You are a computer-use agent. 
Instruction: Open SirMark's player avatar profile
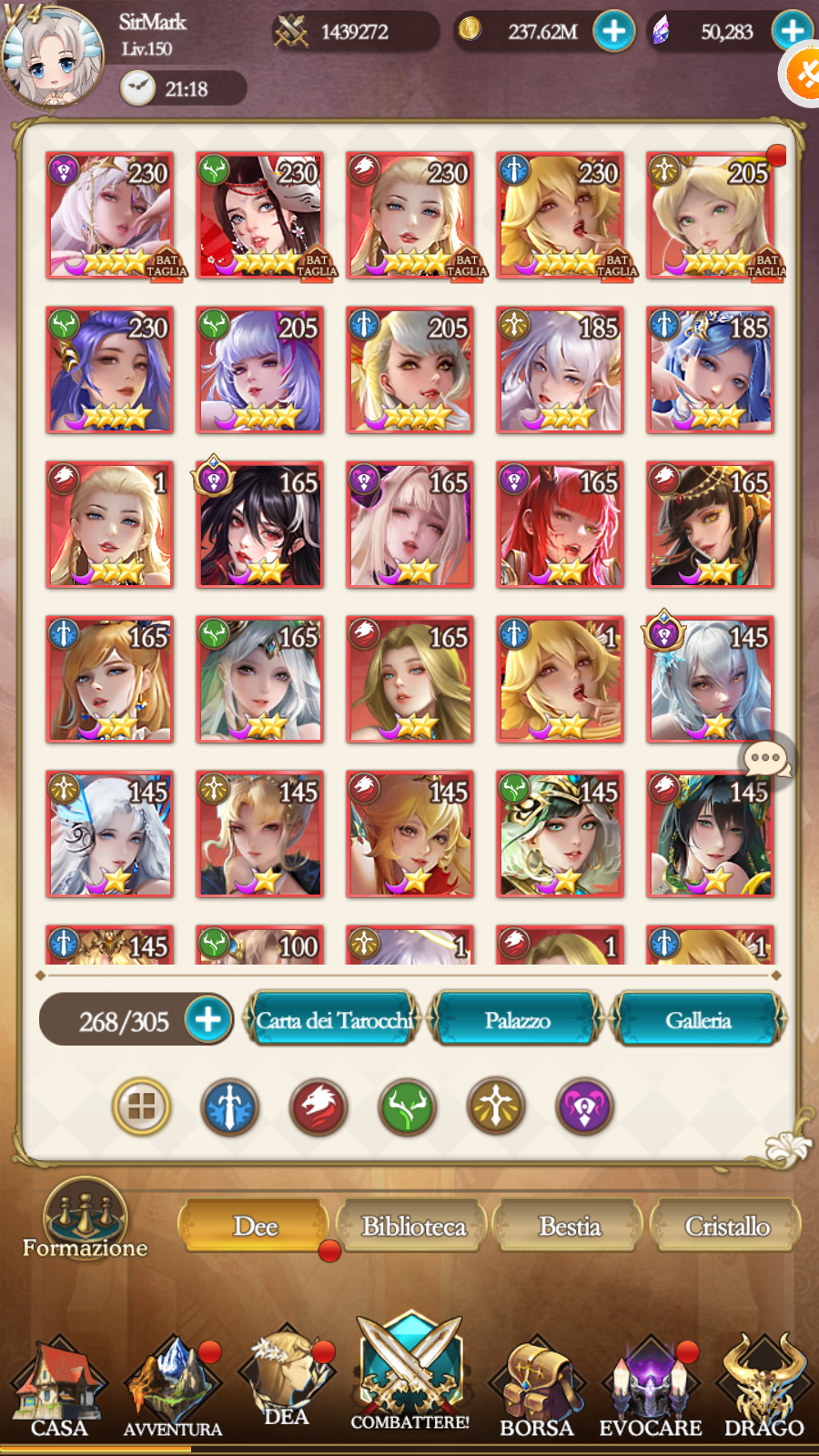click(x=52, y=55)
